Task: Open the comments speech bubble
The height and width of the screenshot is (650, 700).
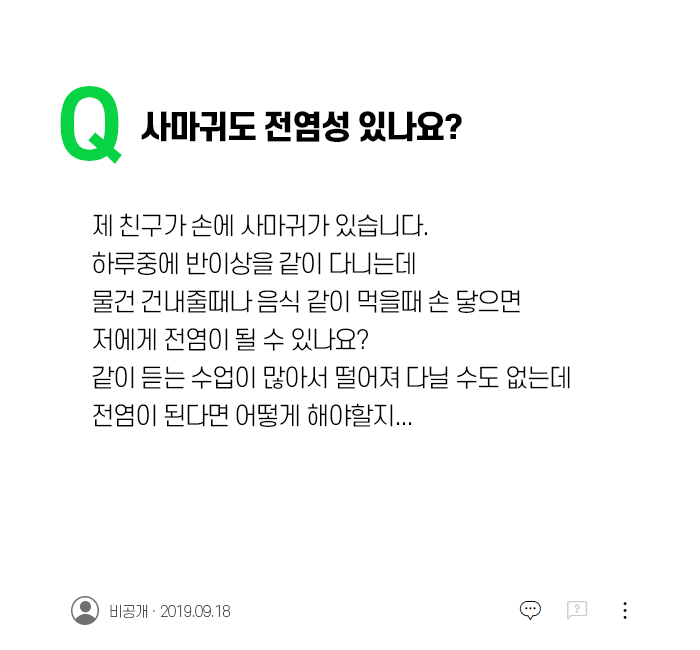Action: coord(531,610)
